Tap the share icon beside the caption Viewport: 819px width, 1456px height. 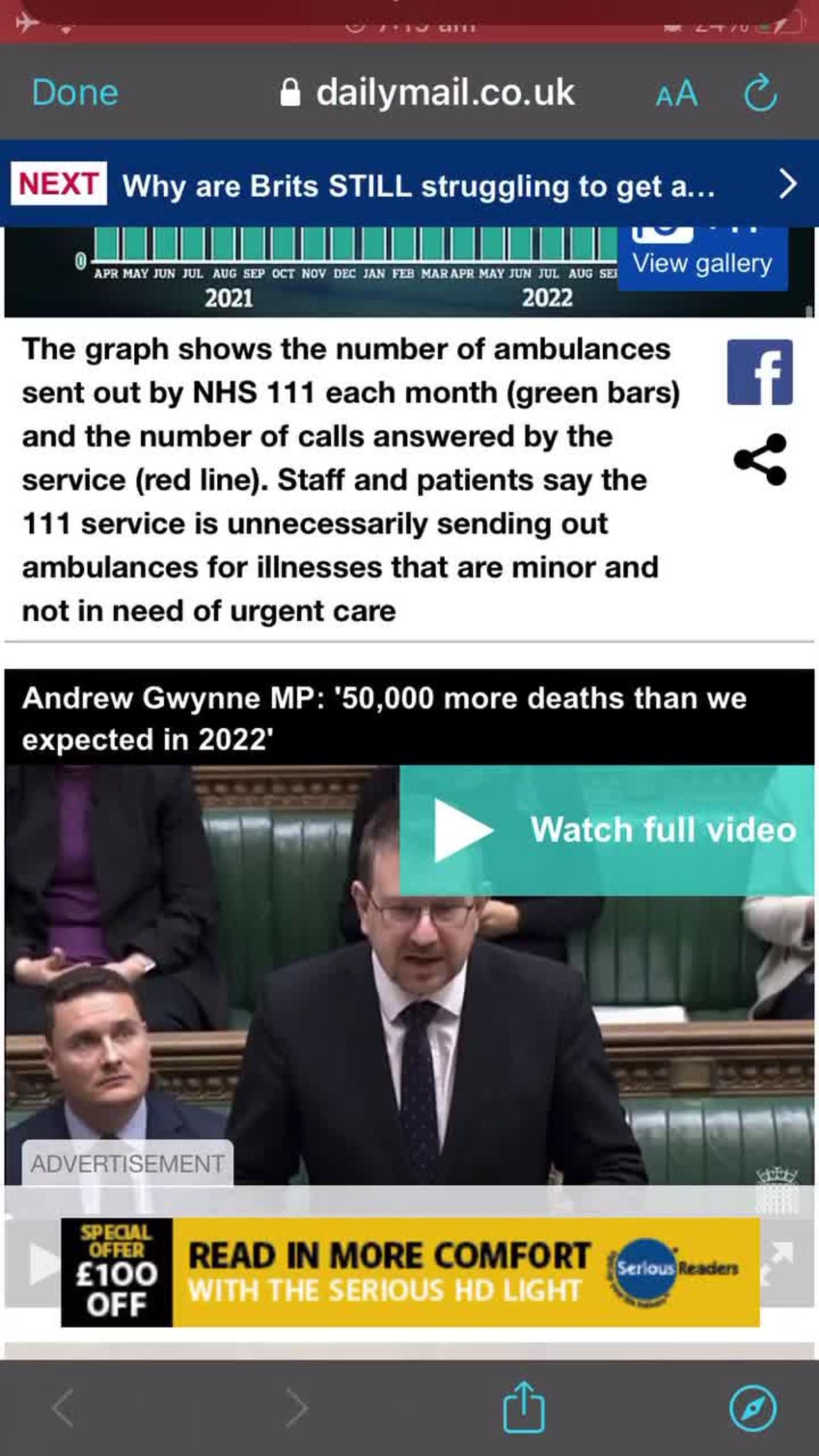759,459
